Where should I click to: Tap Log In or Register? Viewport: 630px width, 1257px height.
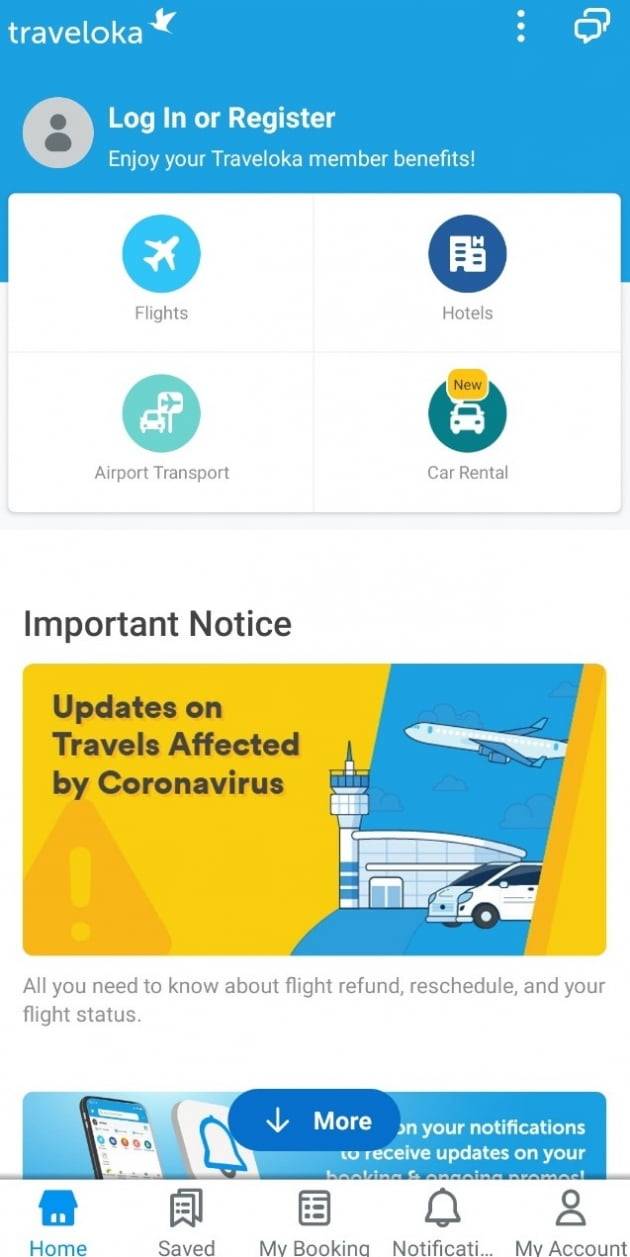pyautogui.click(x=221, y=119)
